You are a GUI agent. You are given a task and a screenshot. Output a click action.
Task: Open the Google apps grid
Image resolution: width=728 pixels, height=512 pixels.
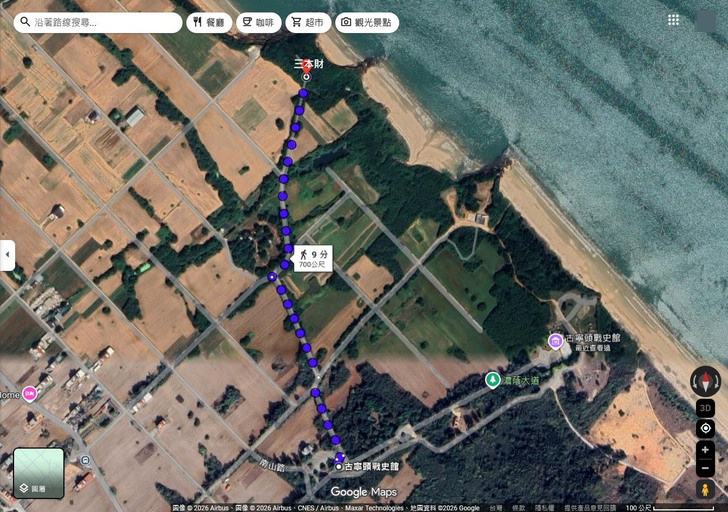(673, 20)
